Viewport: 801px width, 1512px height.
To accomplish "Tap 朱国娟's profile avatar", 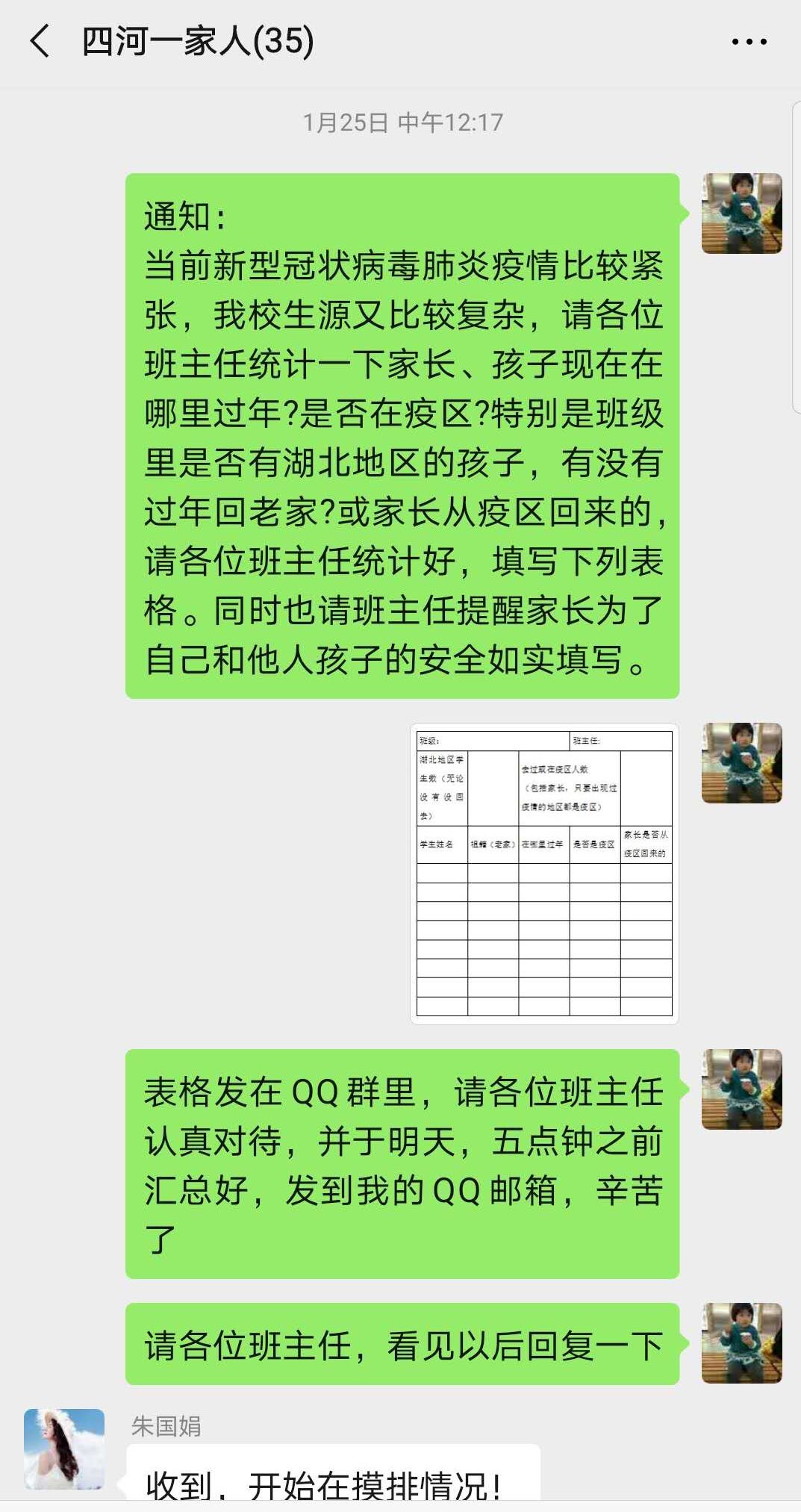I will [64, 1449].
